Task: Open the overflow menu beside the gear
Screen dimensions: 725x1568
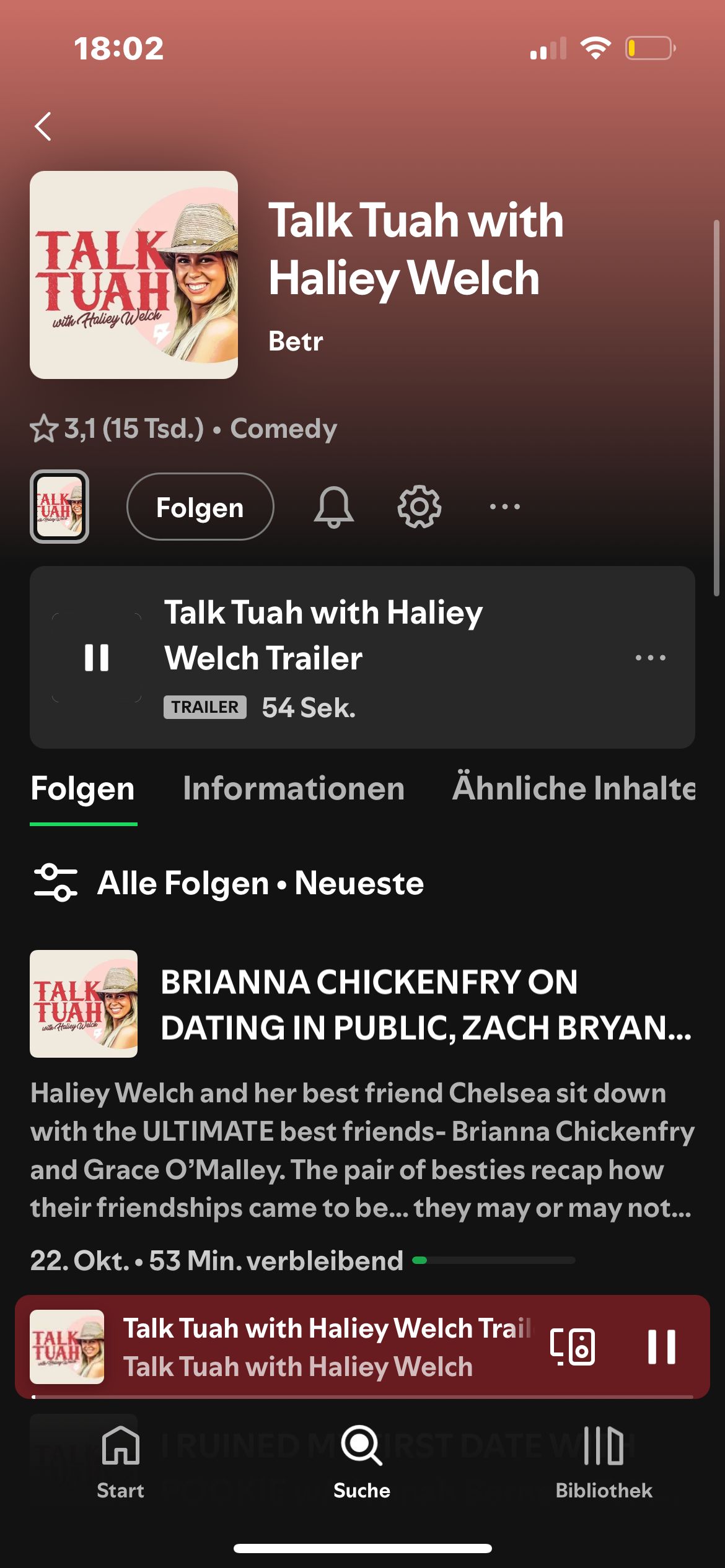Action: [x=504, y=507]
